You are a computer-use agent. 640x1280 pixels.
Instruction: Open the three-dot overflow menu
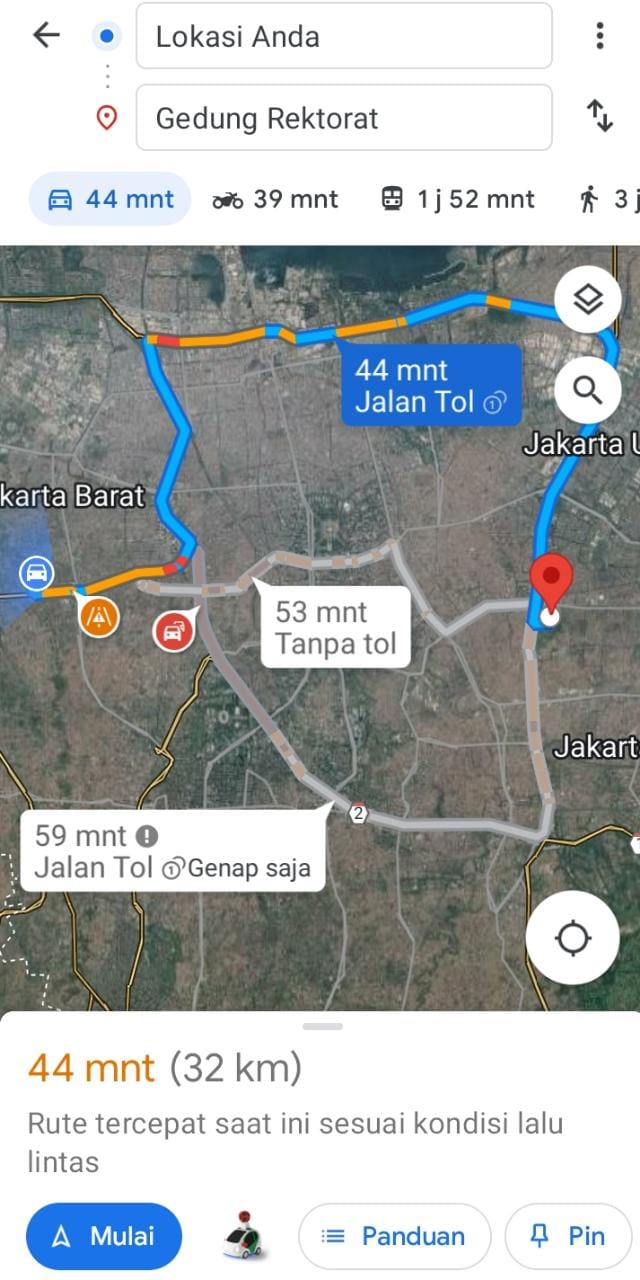click(599, 36)
